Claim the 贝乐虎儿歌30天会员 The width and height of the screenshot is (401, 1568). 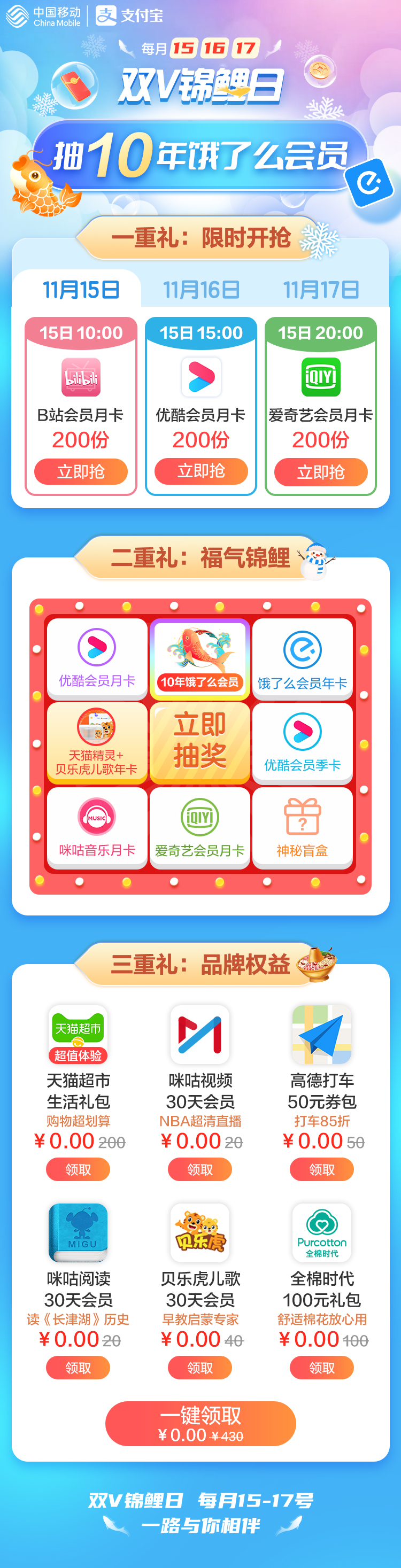[x=200, y=1368]
